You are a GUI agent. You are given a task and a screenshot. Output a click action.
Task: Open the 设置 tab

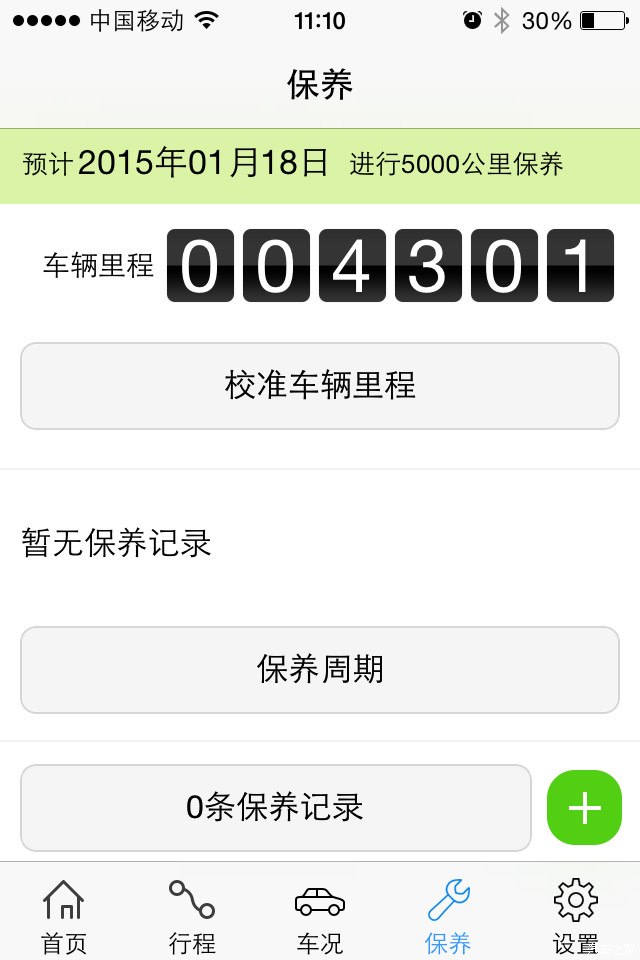point(576,914)
